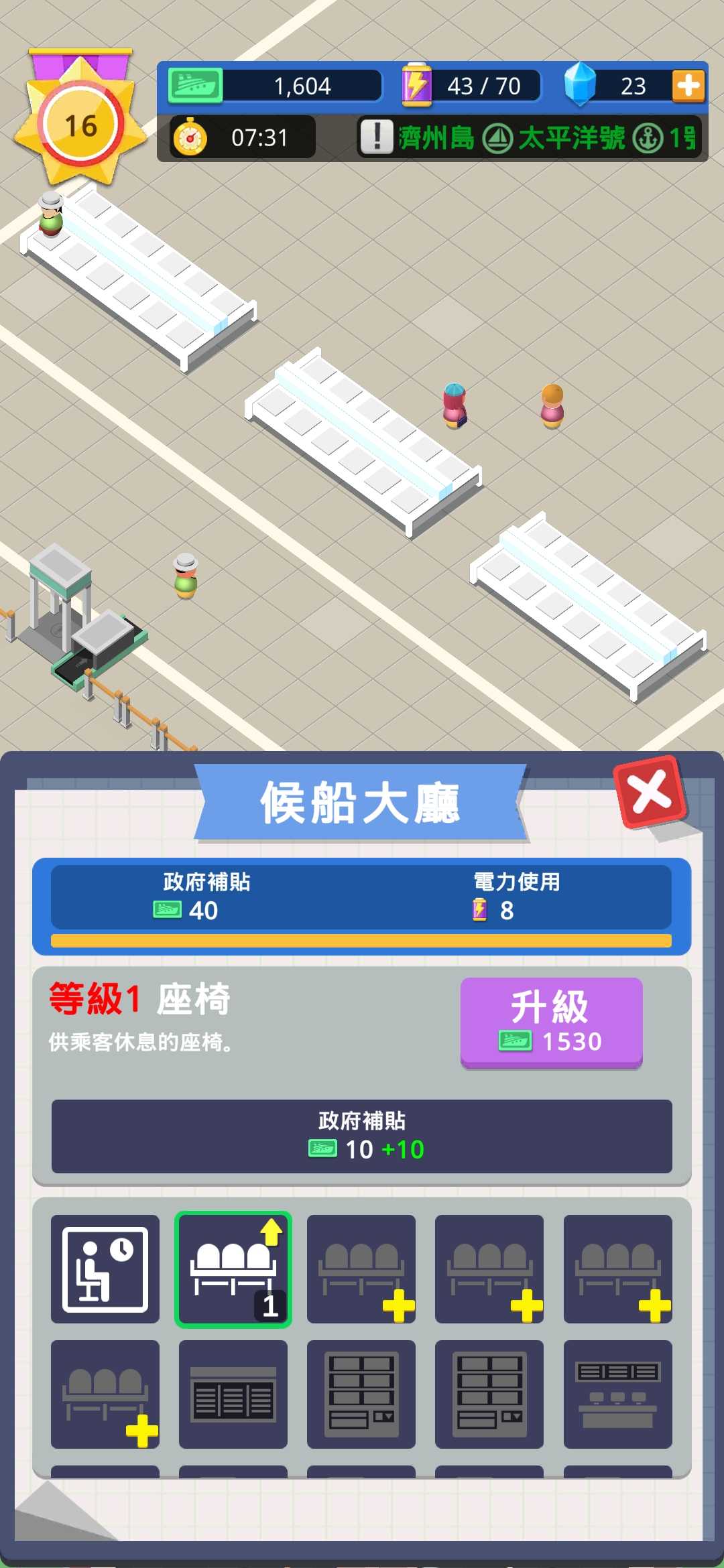This screenshot has width=724, height=1568.
Task: Click the ship cash currency icon
Action: [194, 86]
